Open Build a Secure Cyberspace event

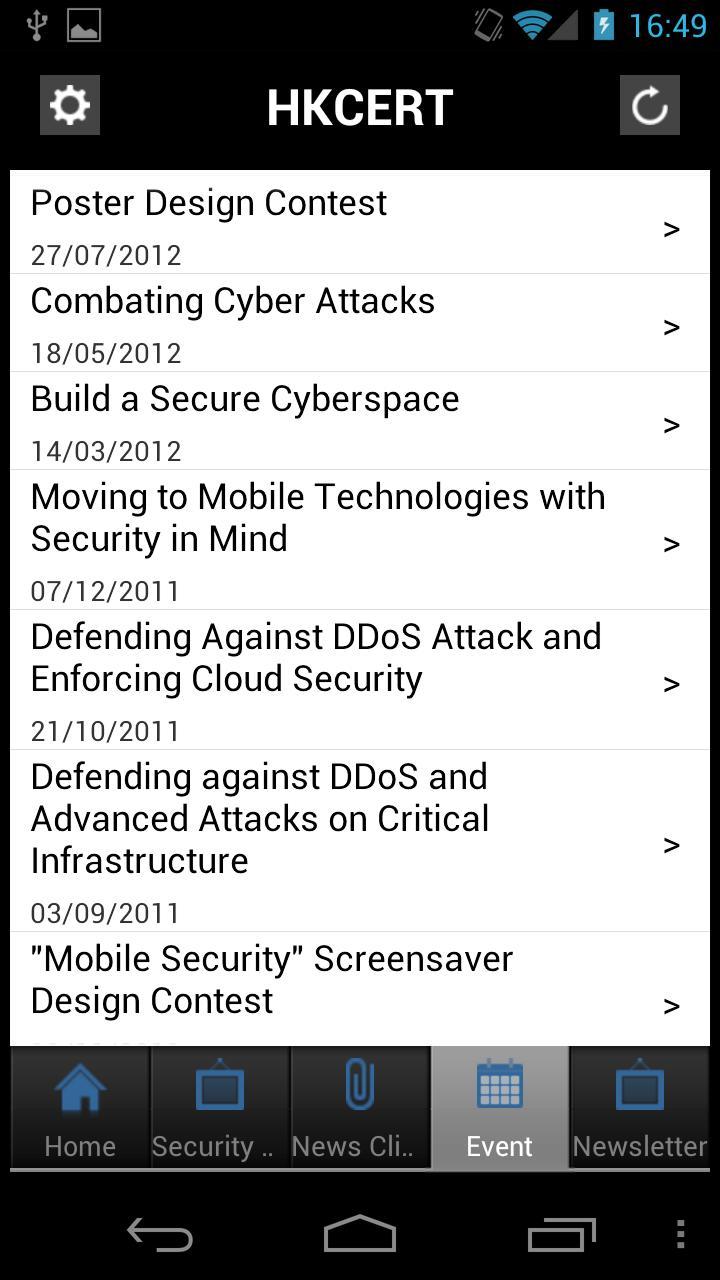point(360,420)
